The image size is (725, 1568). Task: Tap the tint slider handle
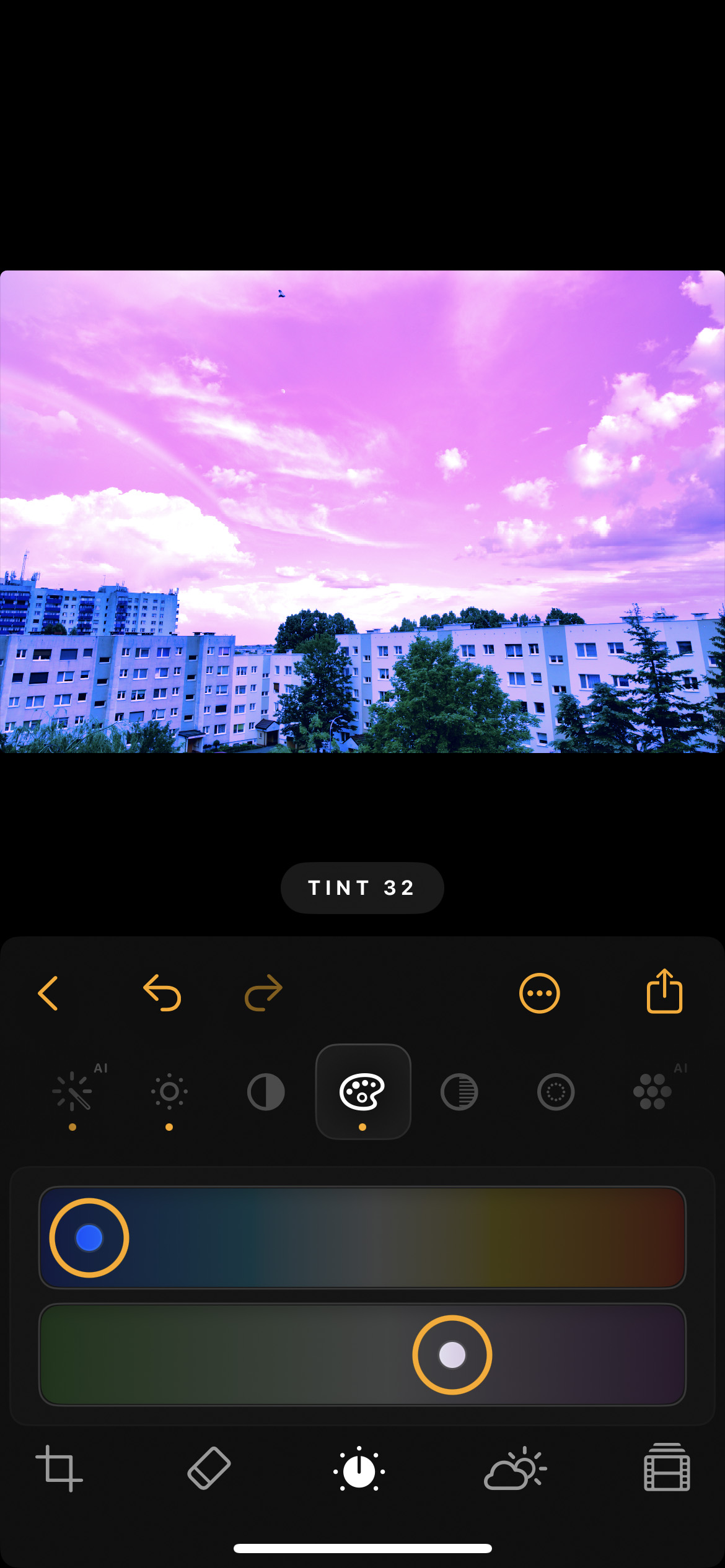point(452,1355)
